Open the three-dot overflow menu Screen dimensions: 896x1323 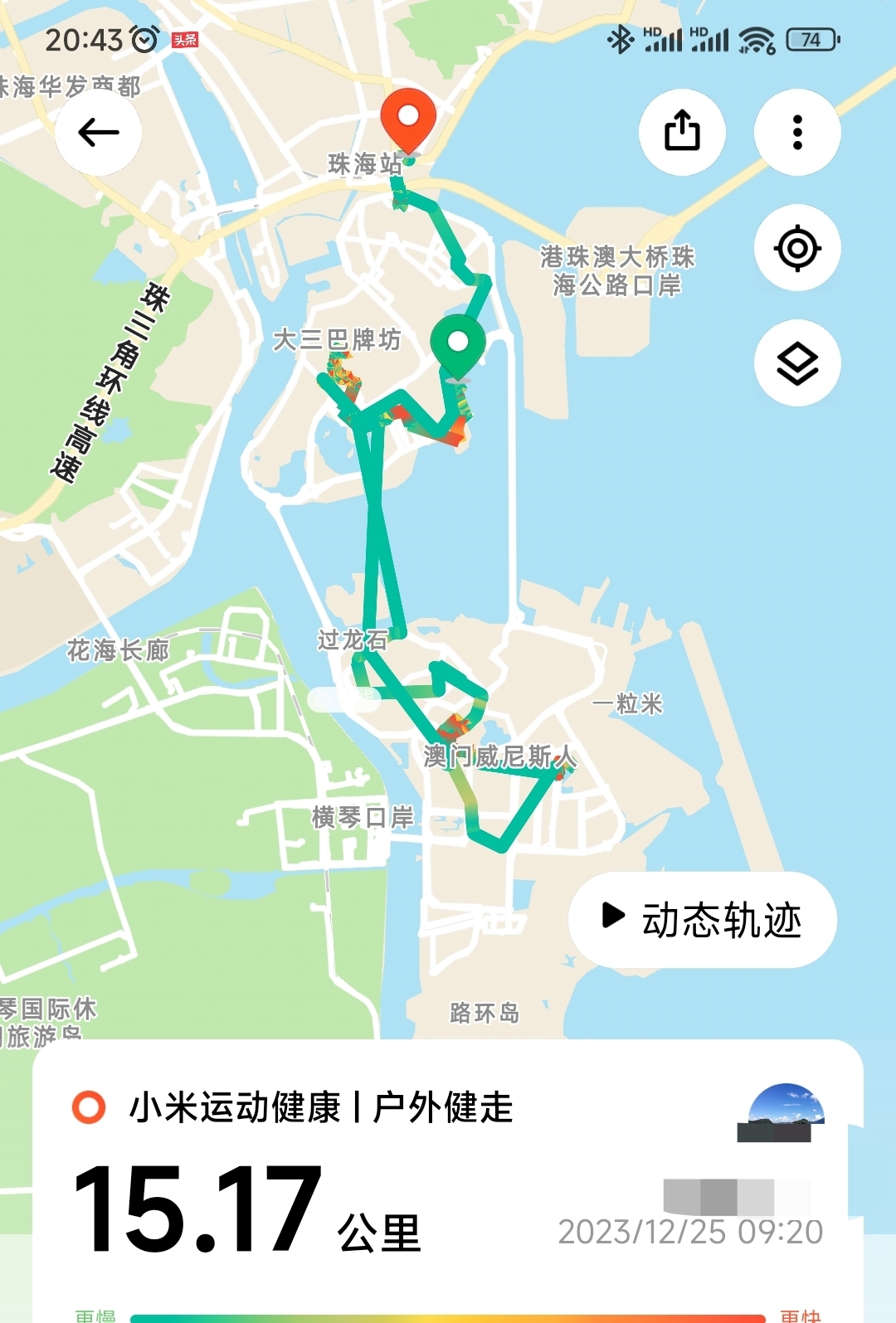[797, 133]
